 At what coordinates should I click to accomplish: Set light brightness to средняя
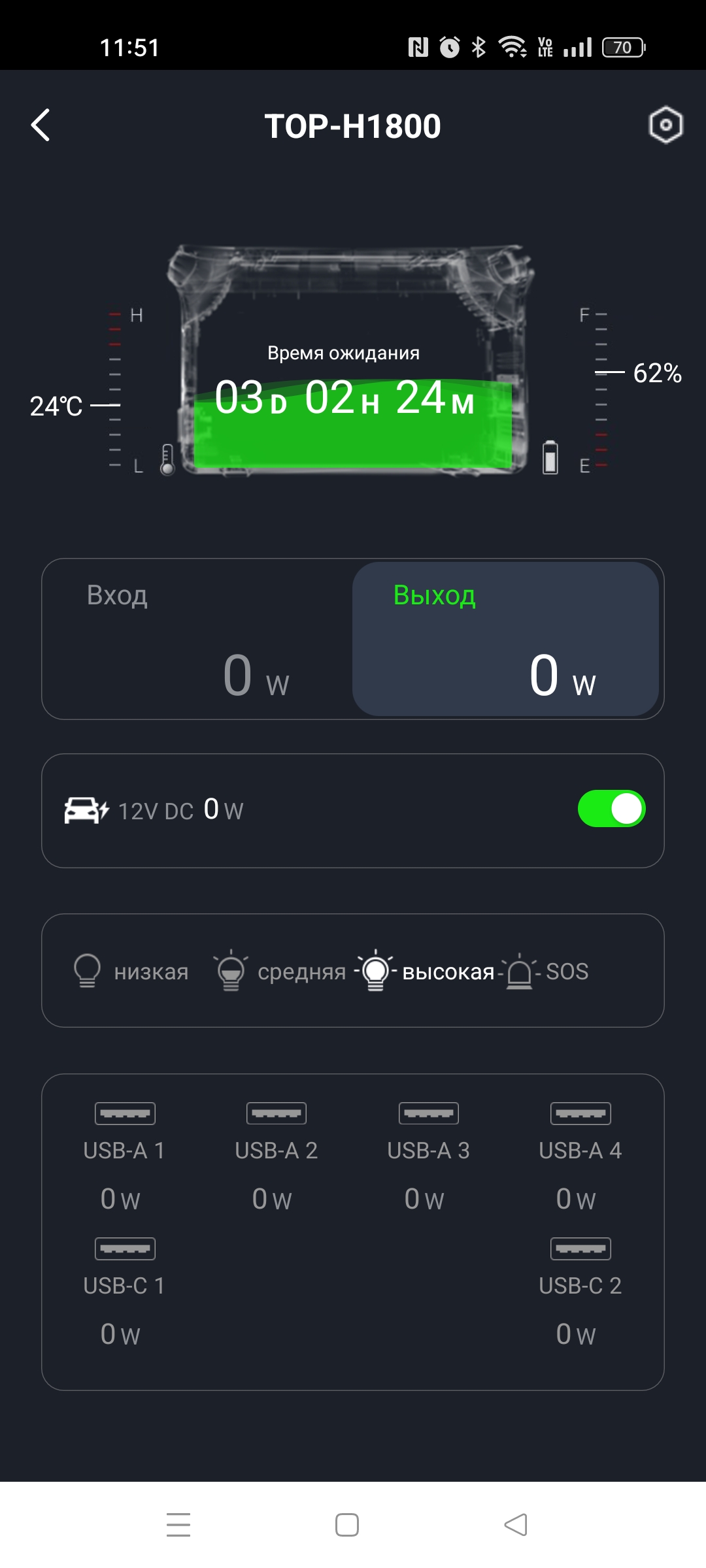280,972
